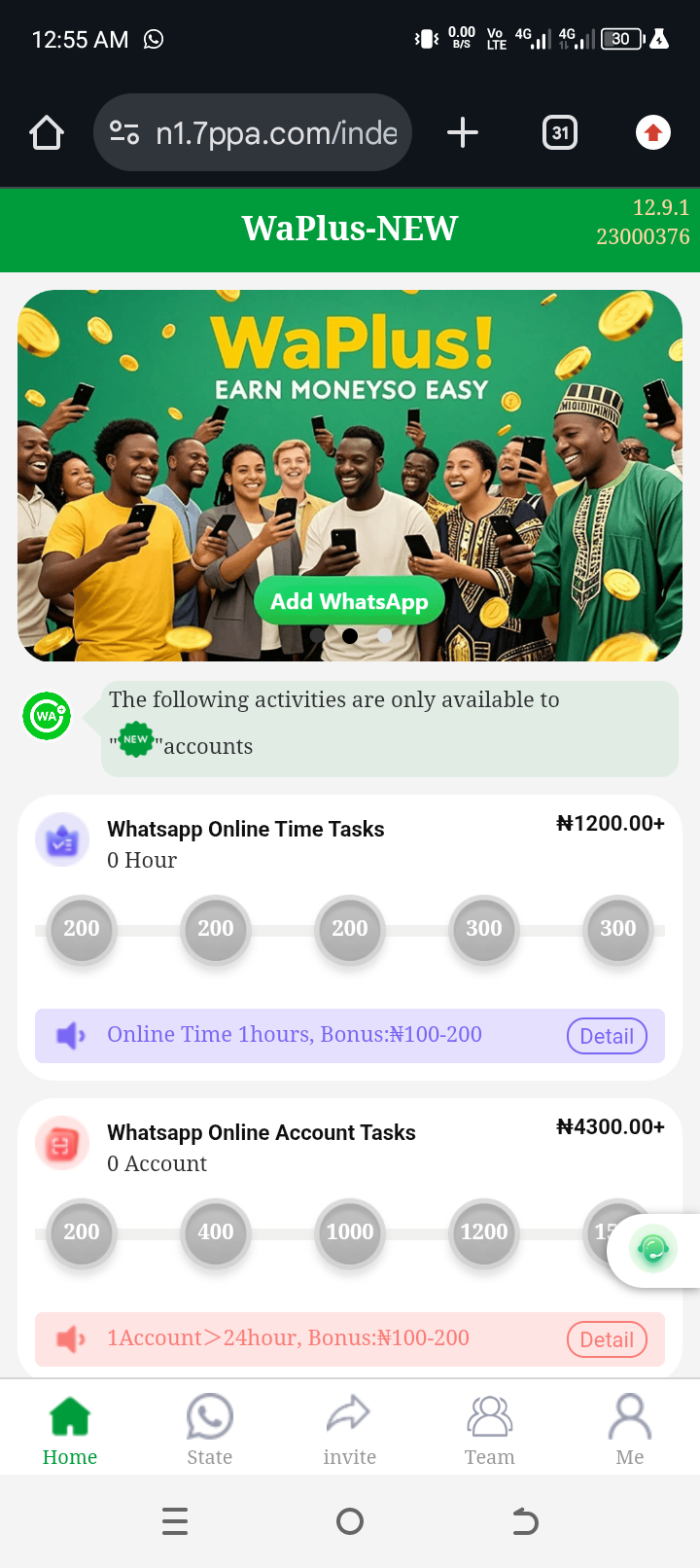Open the tab switcher showing 31
This screenshot has height=1568, width=700.
559,132
